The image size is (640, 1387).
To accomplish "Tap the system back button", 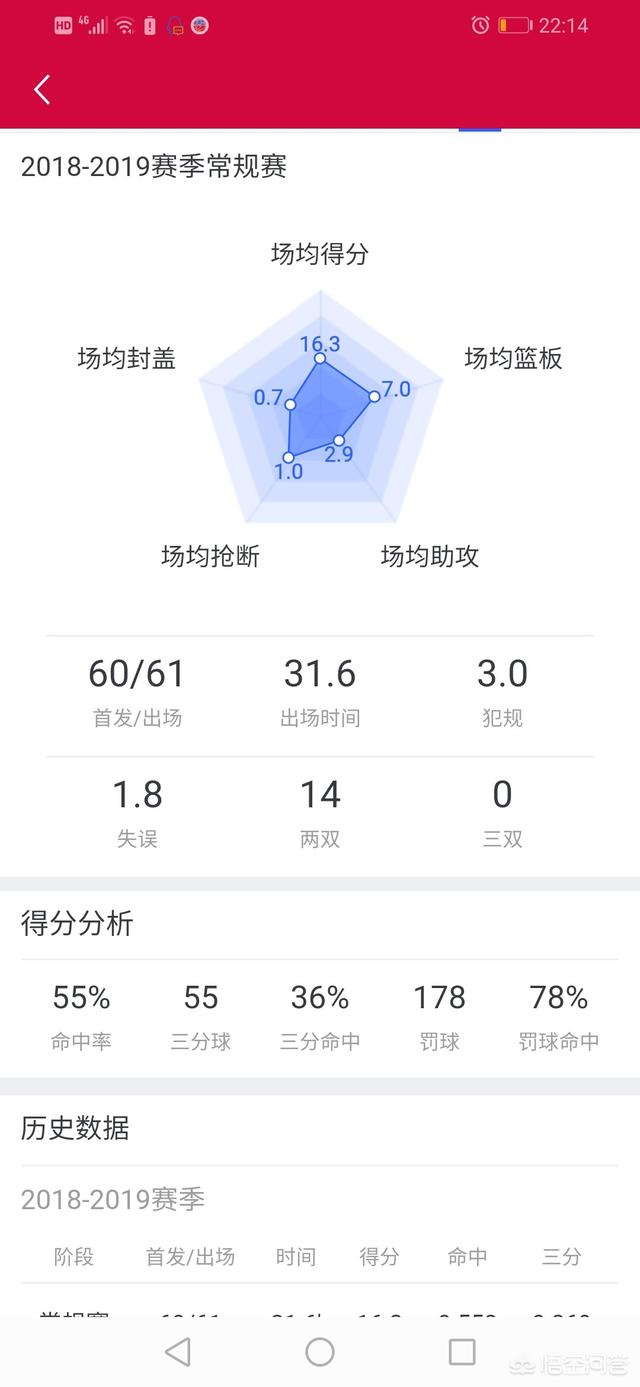I will pyautogui.click(x=178, y=1352).
